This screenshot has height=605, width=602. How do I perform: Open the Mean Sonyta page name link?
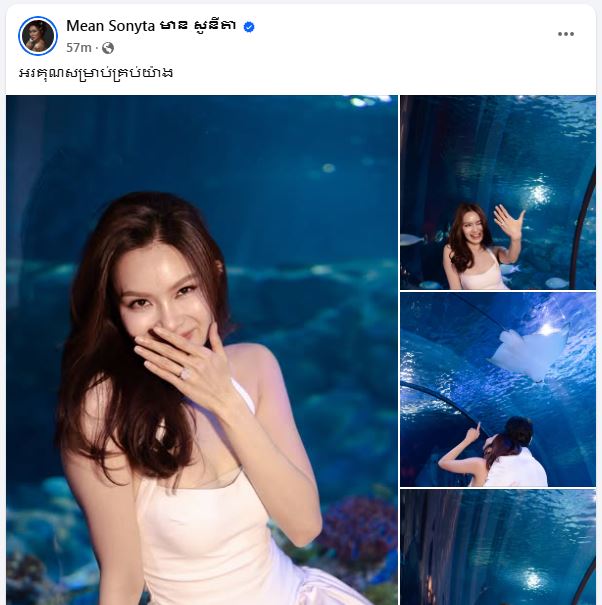click(x=151, y=26)
